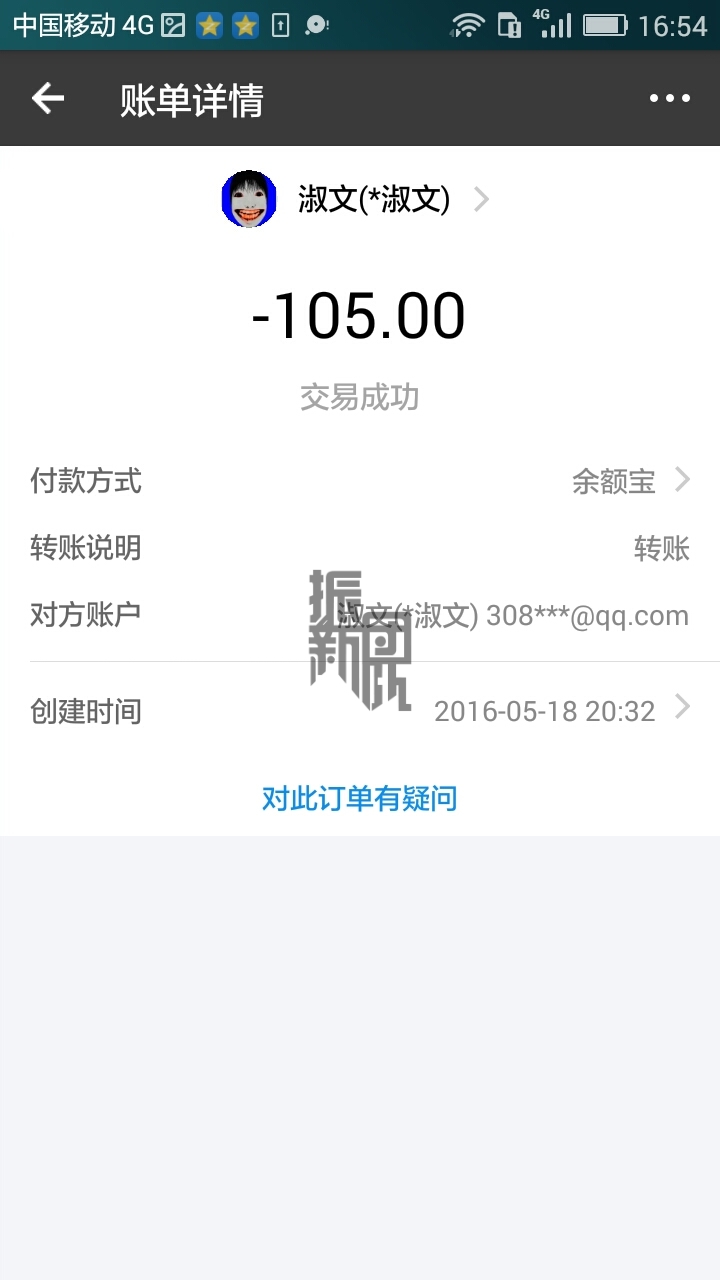Go back from the 账单详情 page

click(48, 98)
